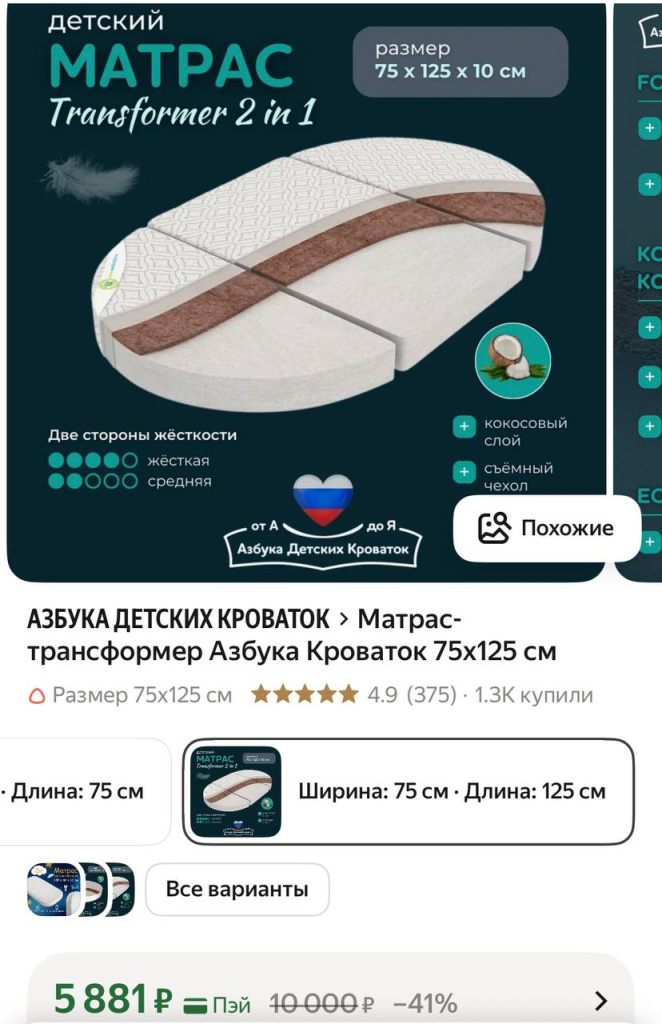Open Все варианты list
Viewport: 662px width, 1024px height.
(x=237, y=889)
